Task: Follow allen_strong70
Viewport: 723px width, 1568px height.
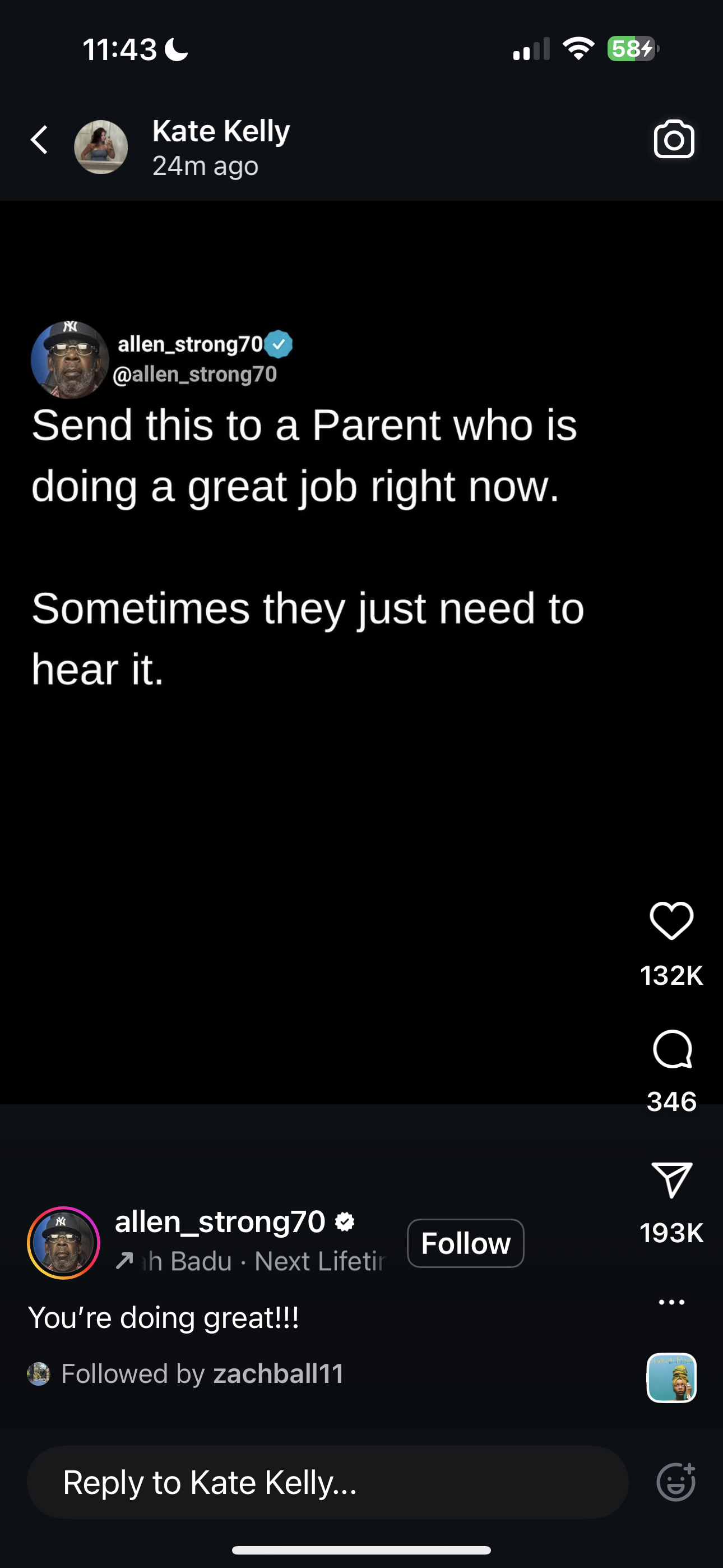Action: coord(466,1243)
